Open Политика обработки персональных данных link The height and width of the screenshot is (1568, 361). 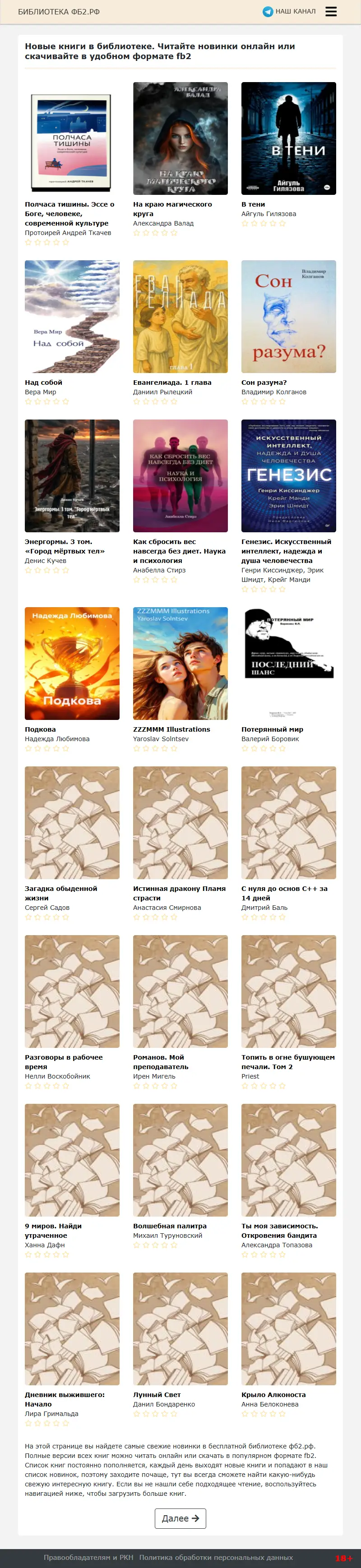(x=216, y=1557)
